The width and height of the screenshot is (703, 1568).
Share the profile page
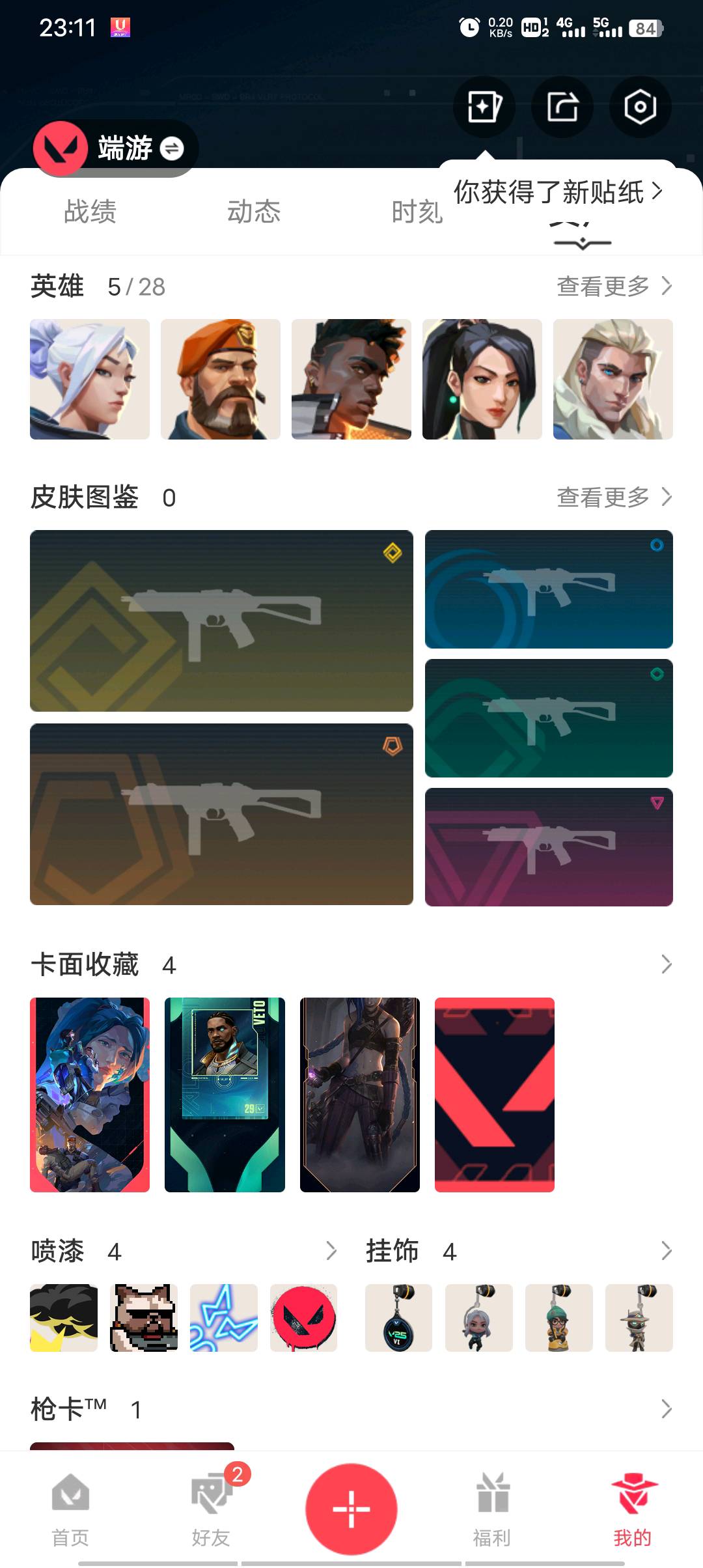coord(562,107)
